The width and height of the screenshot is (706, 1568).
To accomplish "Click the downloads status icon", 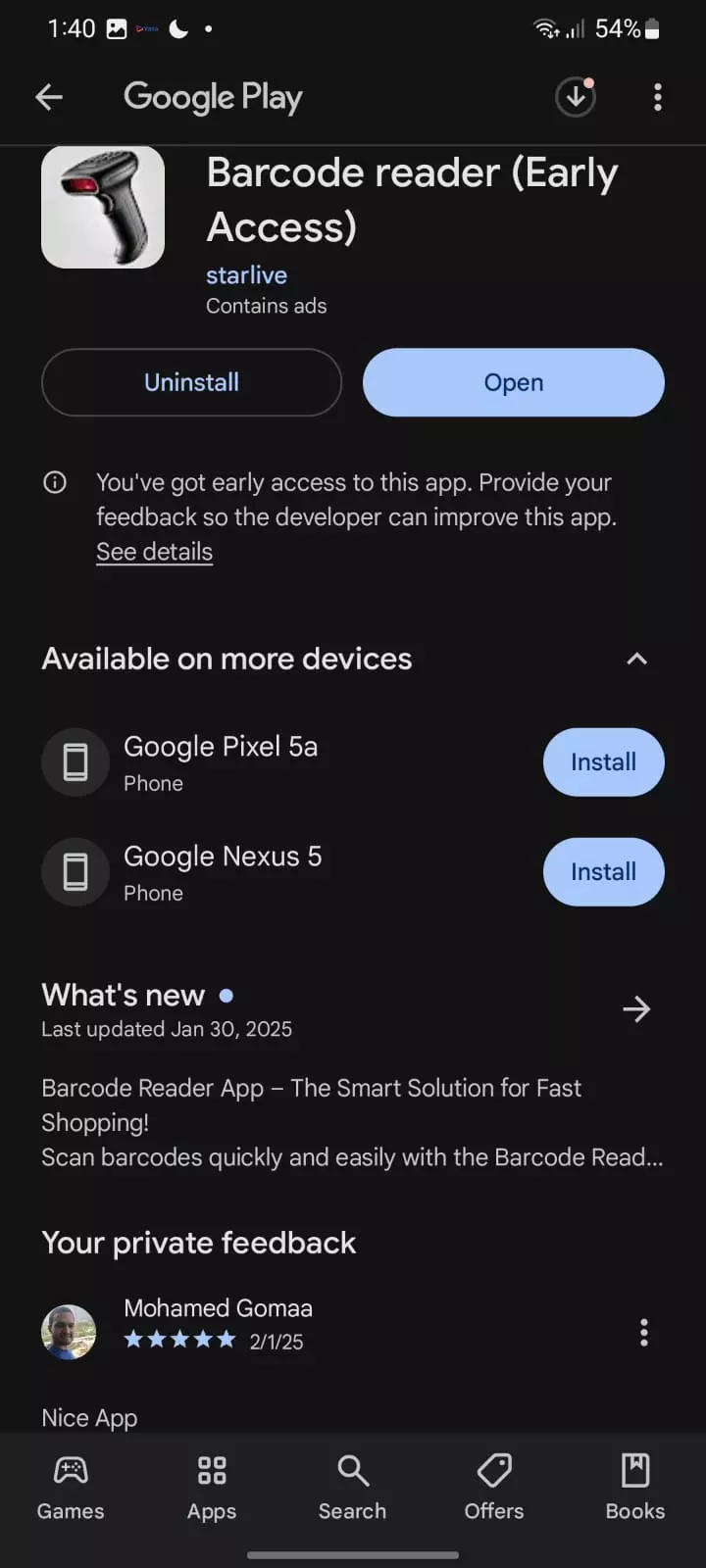I will (575, 96).
